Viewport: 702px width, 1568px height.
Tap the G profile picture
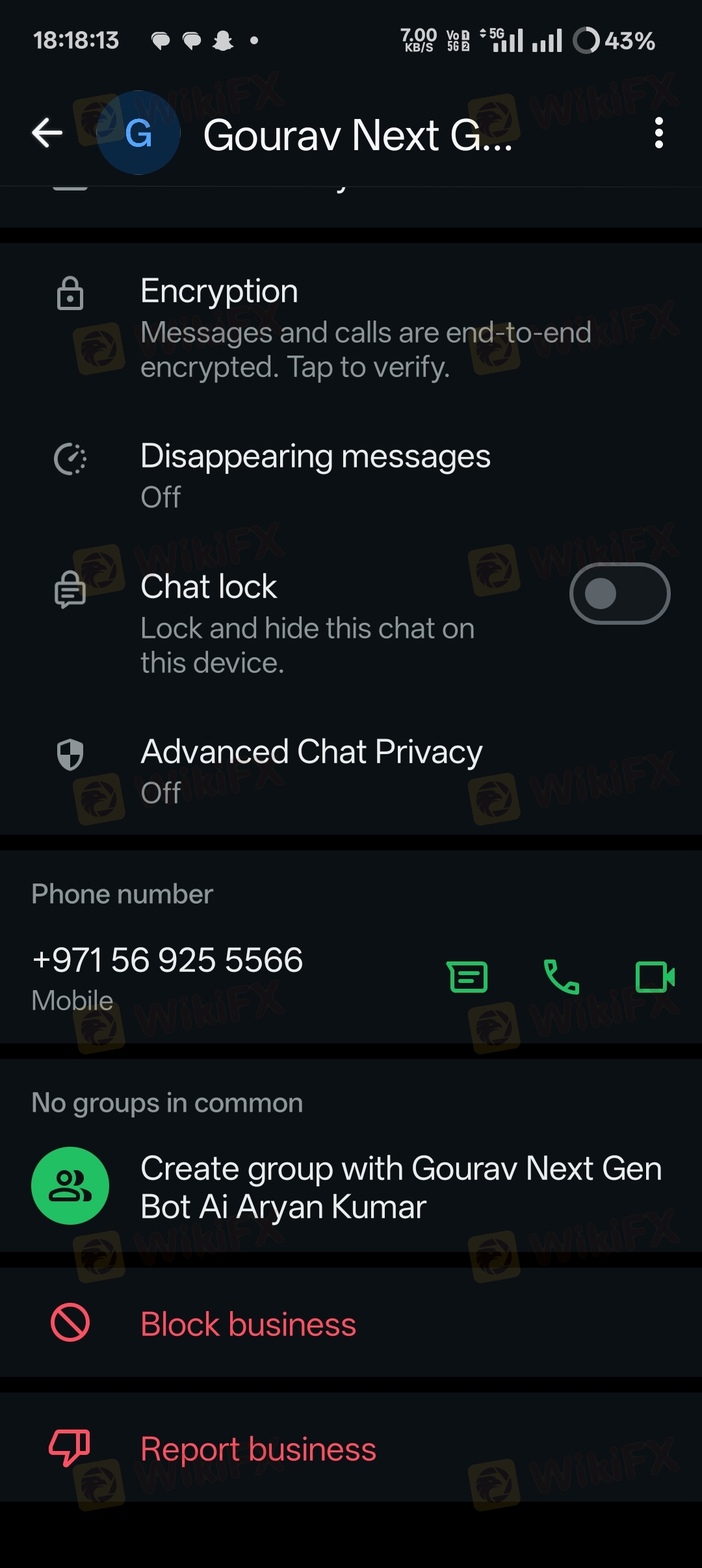tap(138, 133)
